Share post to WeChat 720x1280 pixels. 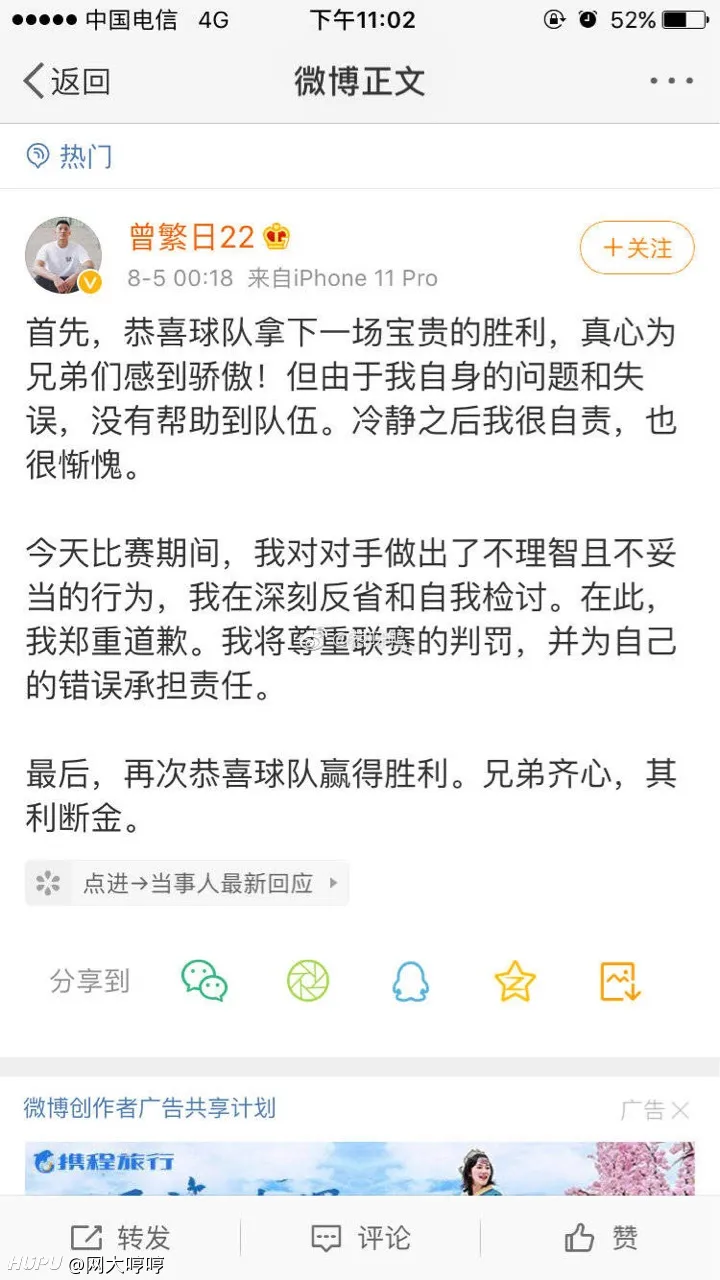coord(204,981)
